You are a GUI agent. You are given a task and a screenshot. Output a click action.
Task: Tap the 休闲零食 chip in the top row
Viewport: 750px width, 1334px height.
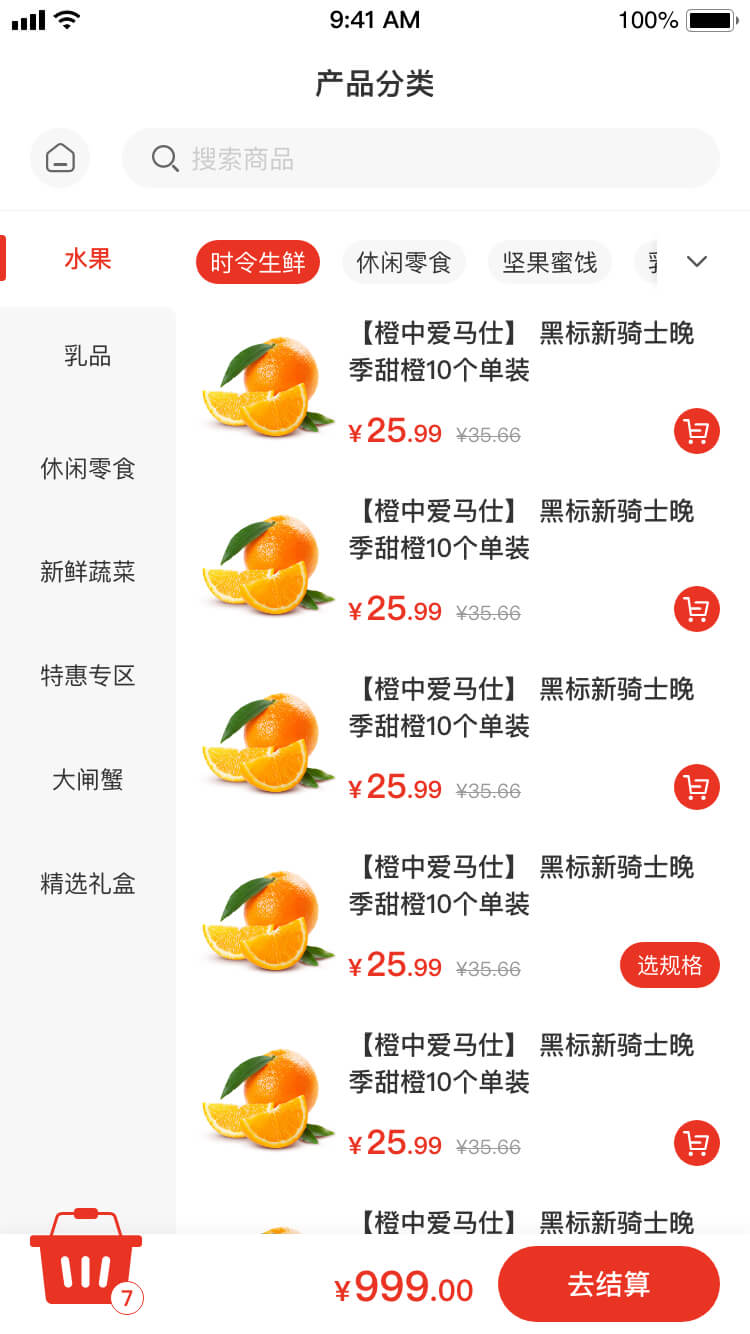pos(404,262)
